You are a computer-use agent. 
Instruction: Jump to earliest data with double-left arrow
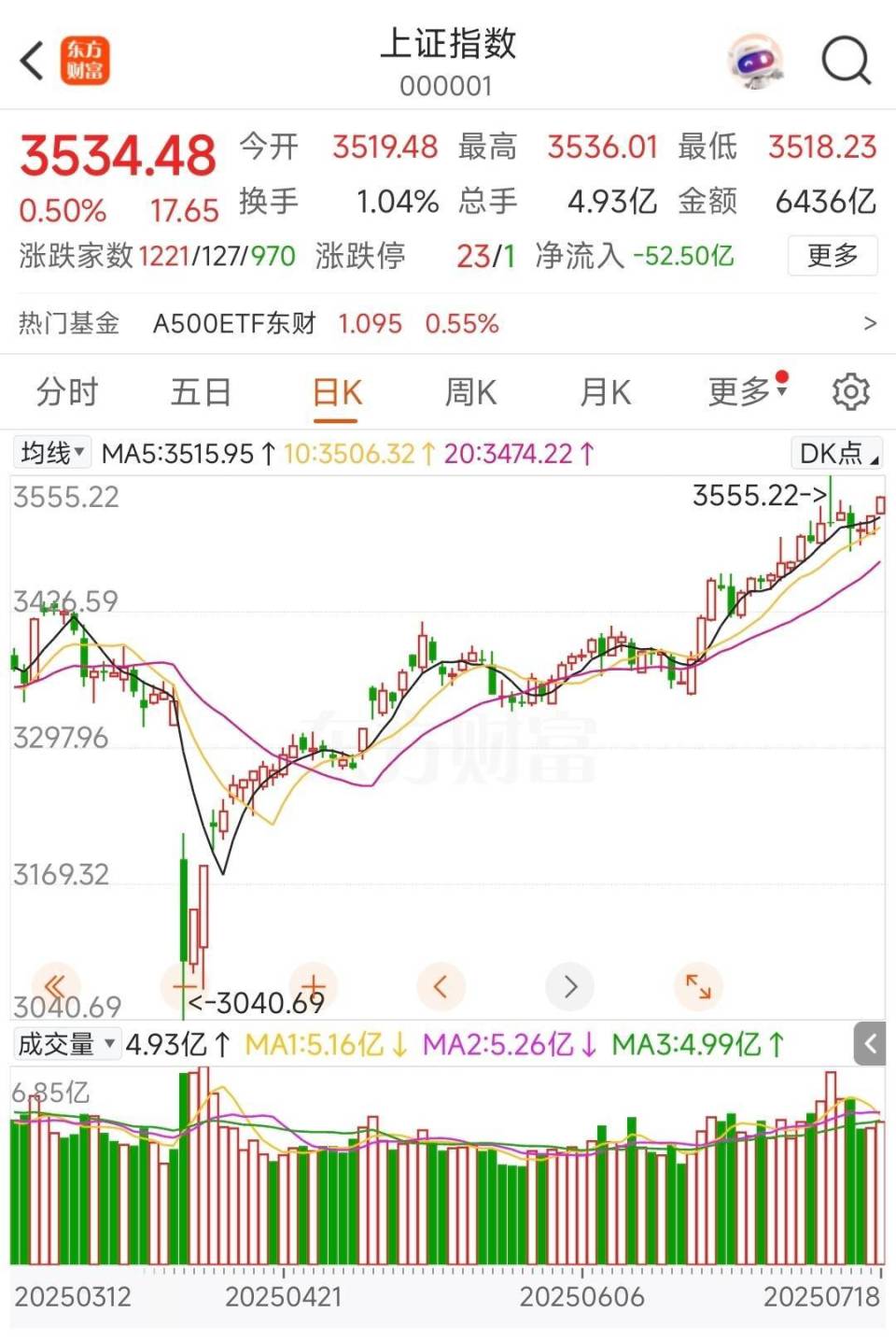(x=55, y=986)
